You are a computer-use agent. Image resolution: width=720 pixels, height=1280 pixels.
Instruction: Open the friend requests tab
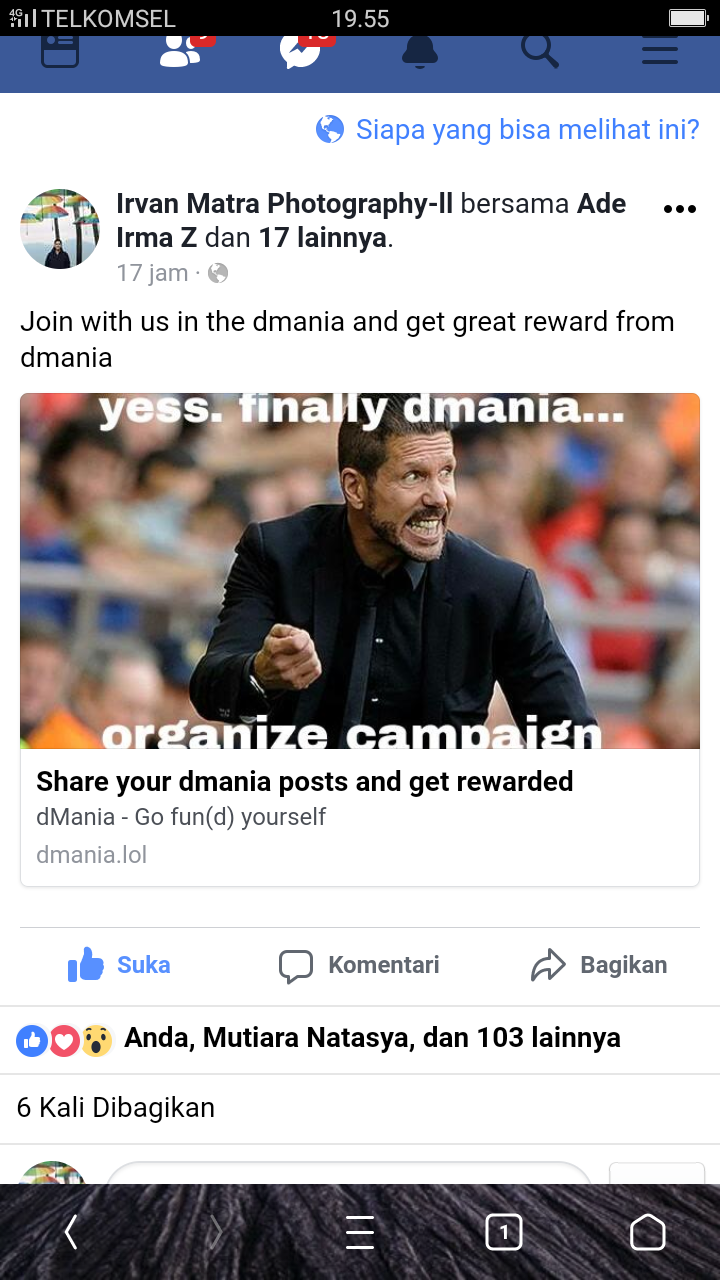click(x=182, y=50)
